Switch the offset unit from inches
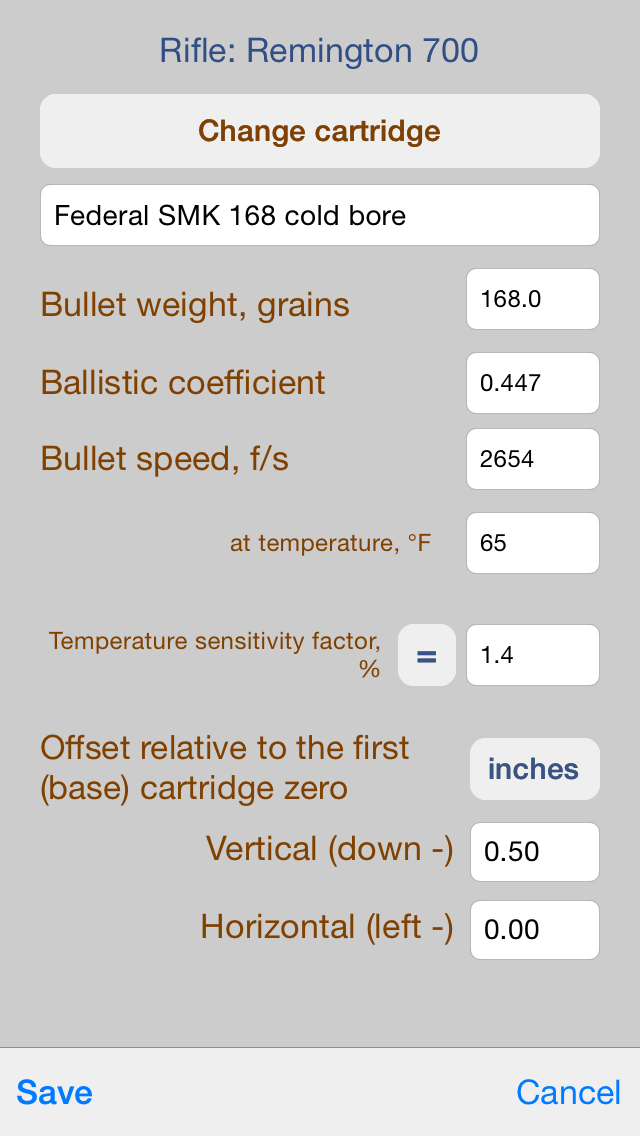Screen dimensions: 640x1136 click(x=535, y=769)
